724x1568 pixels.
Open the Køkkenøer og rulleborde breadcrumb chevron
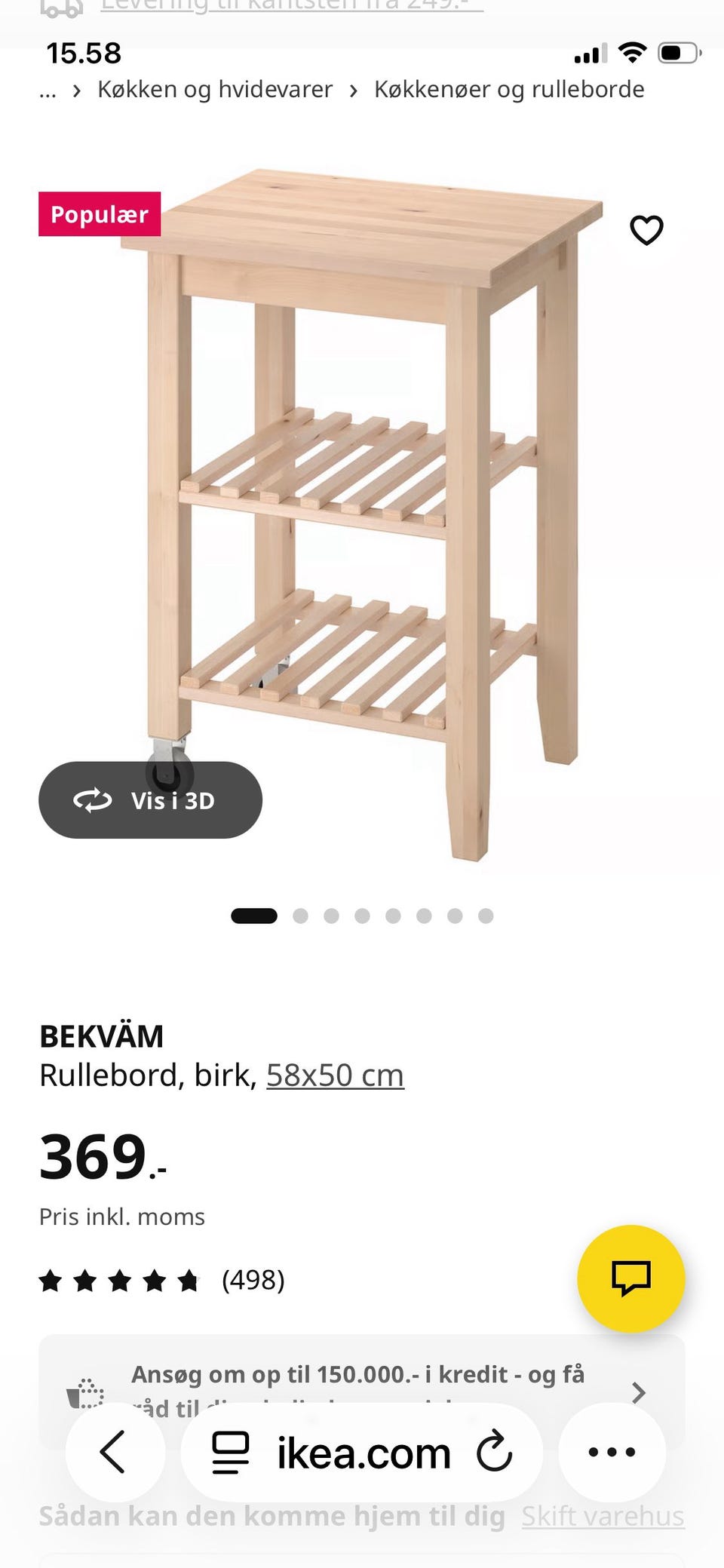coord(353,89)
